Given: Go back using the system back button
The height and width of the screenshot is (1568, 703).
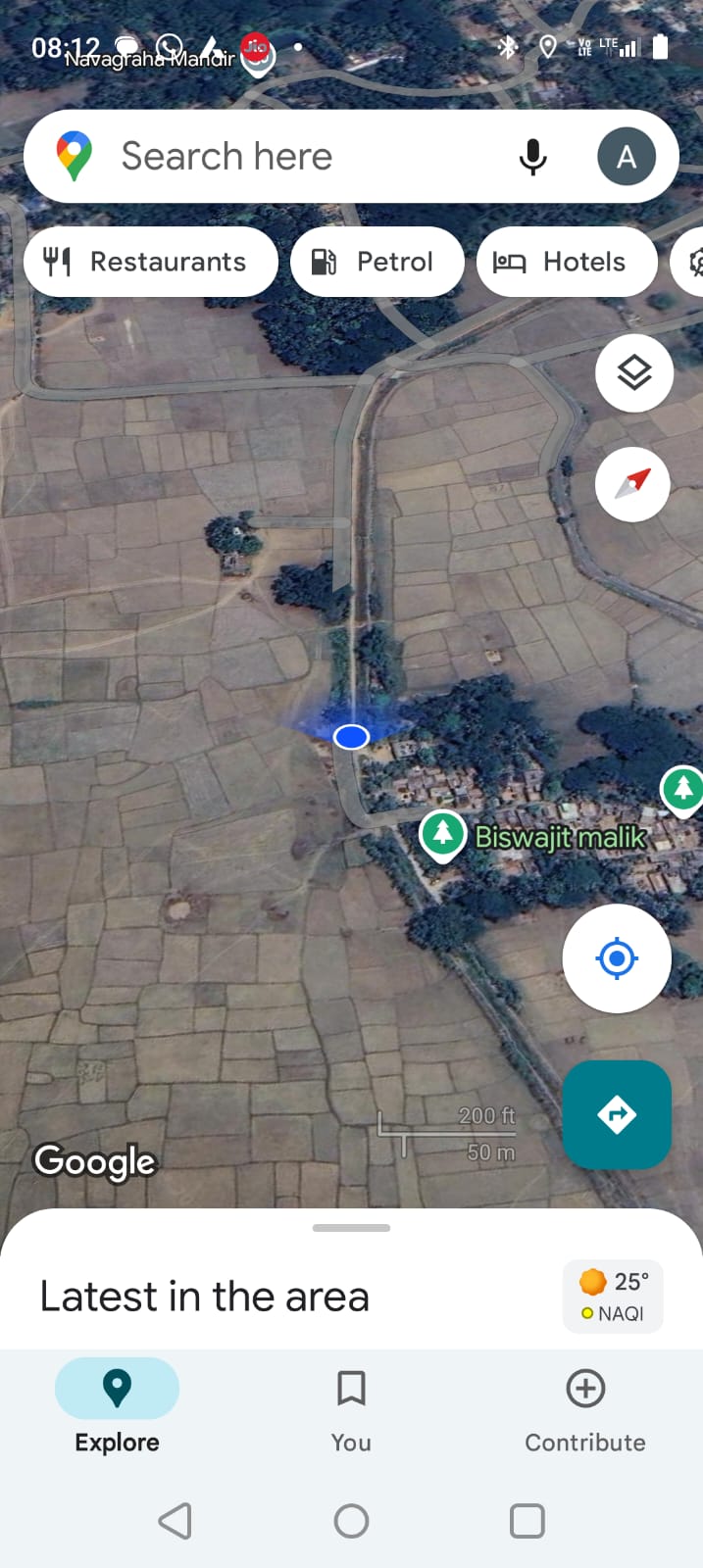Looking at the screenshot, I should pyautogui.click(x=176, y=1521).
